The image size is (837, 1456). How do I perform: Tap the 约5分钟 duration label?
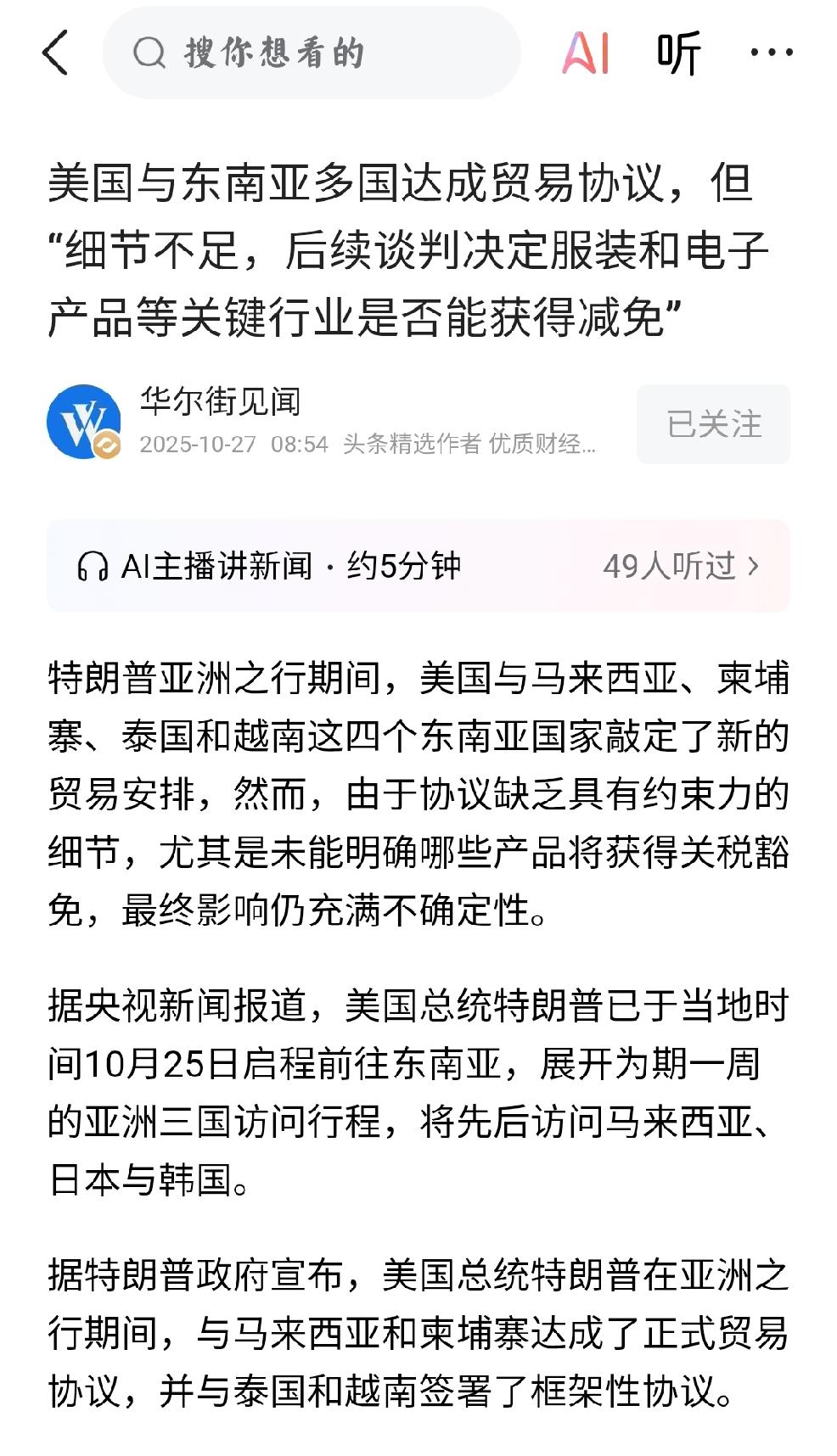pyautogui.click(x=407, y=563)
